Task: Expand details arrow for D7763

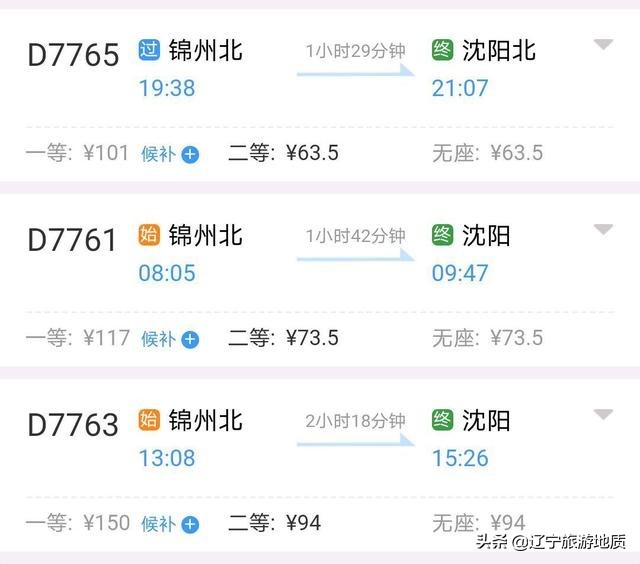Action: (x=602, y=415)
